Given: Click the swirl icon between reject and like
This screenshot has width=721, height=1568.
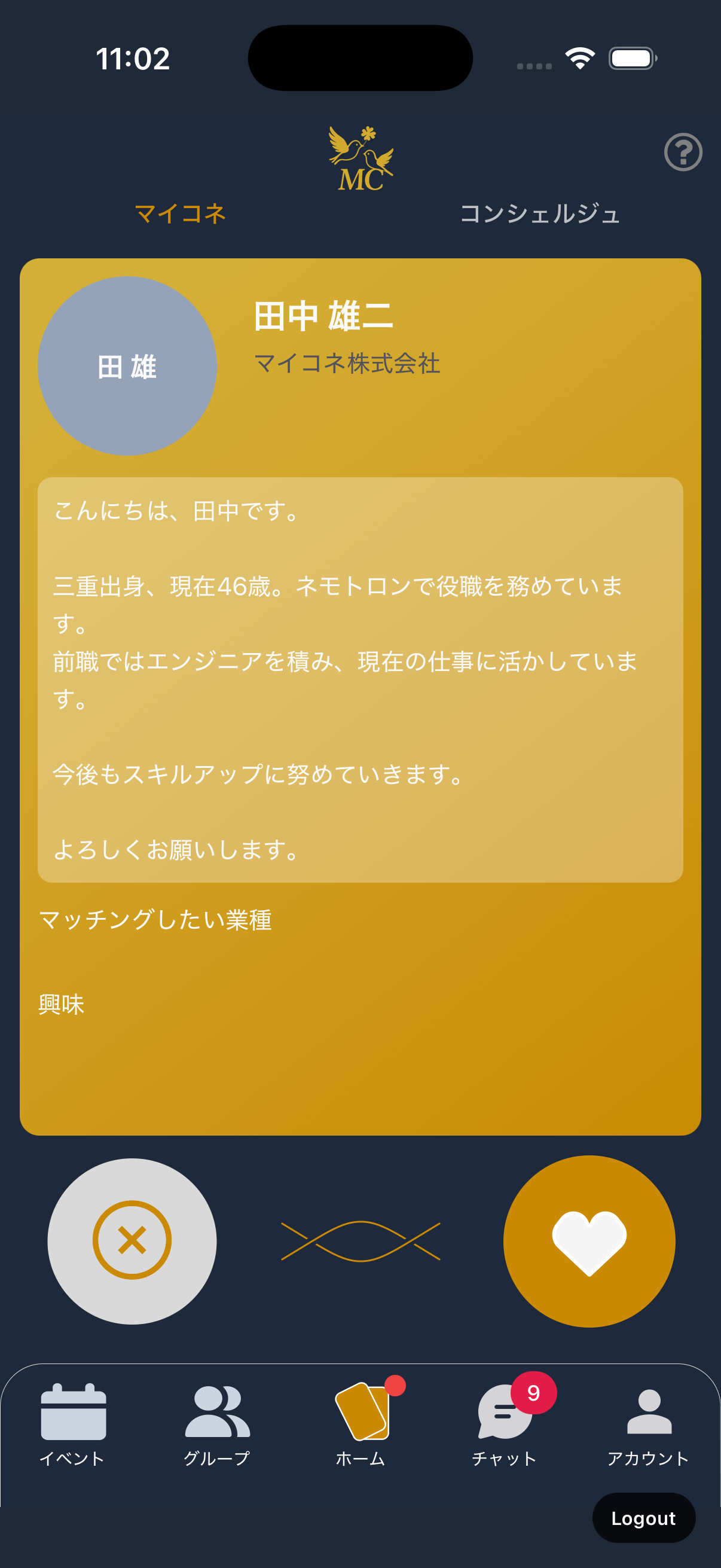Looking at the screenshot, I should (360, 1241).
